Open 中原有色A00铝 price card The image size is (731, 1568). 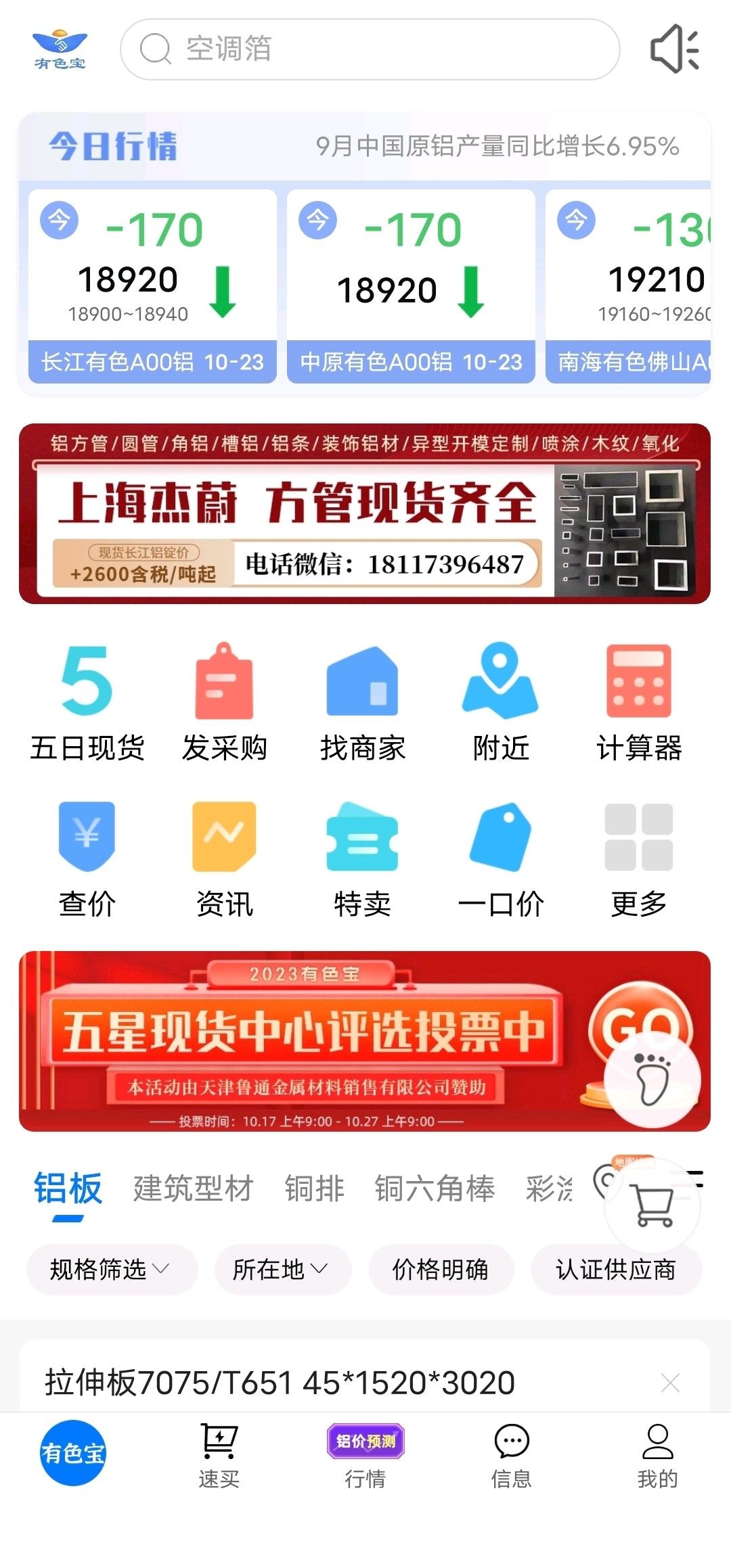pos(411,286)
